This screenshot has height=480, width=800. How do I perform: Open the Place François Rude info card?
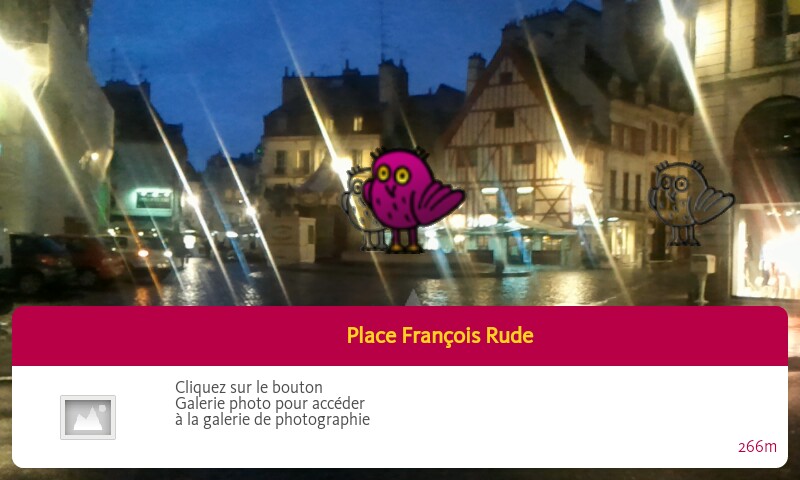440,336
